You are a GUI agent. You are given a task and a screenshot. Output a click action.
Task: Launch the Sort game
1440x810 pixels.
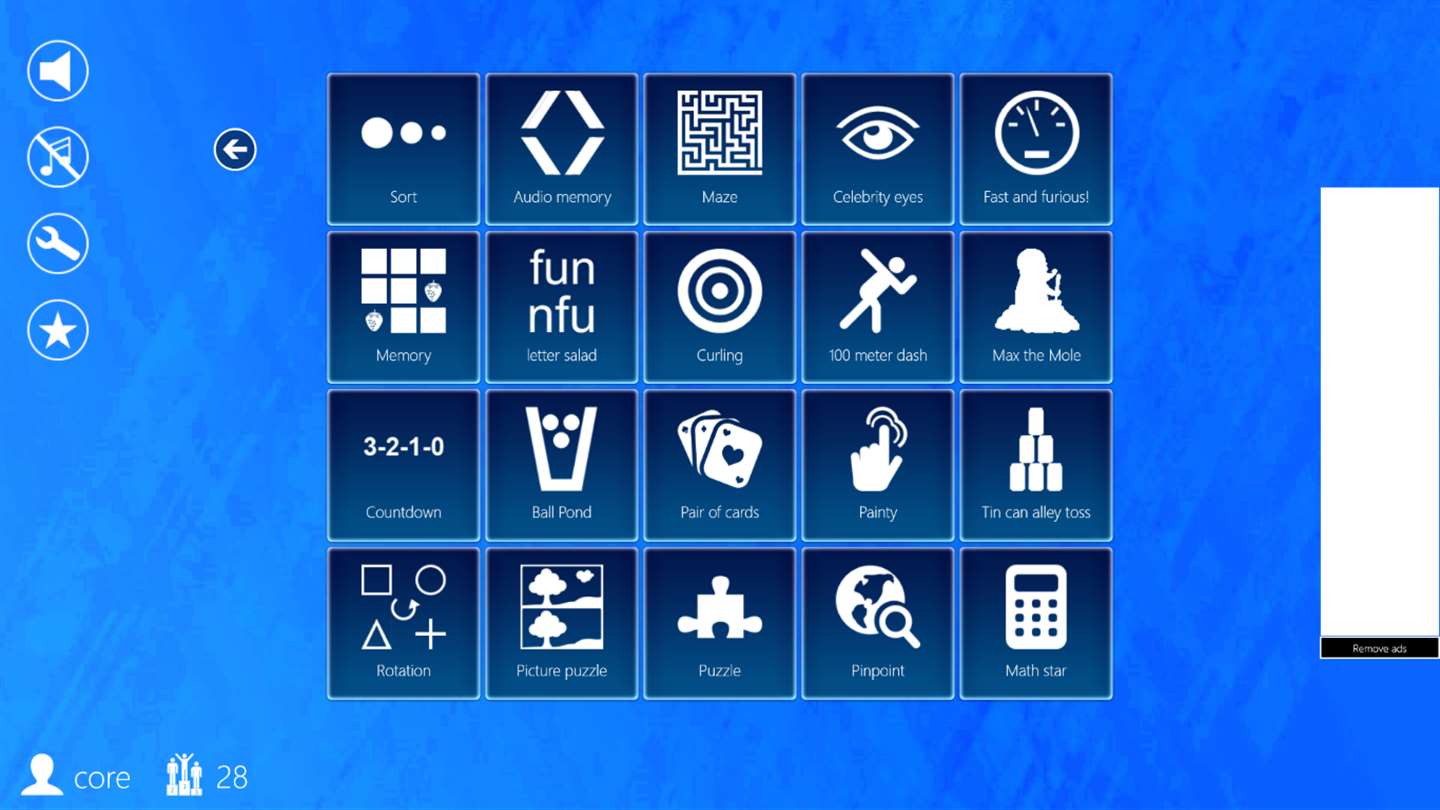[403, 149]
